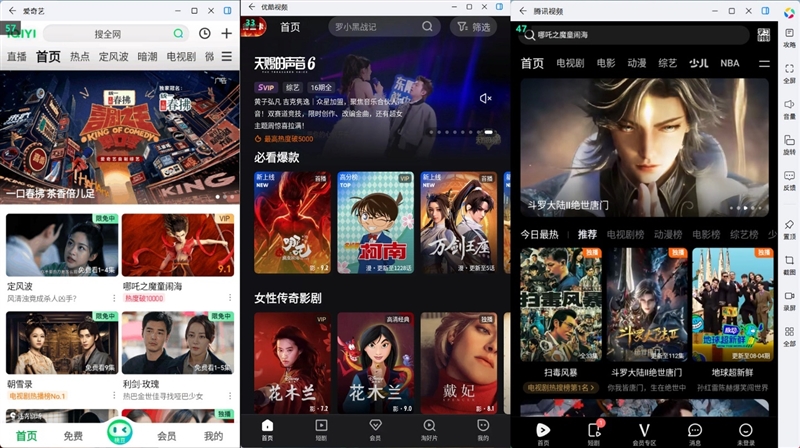Unmute the Youku banner video

point(486,98)
